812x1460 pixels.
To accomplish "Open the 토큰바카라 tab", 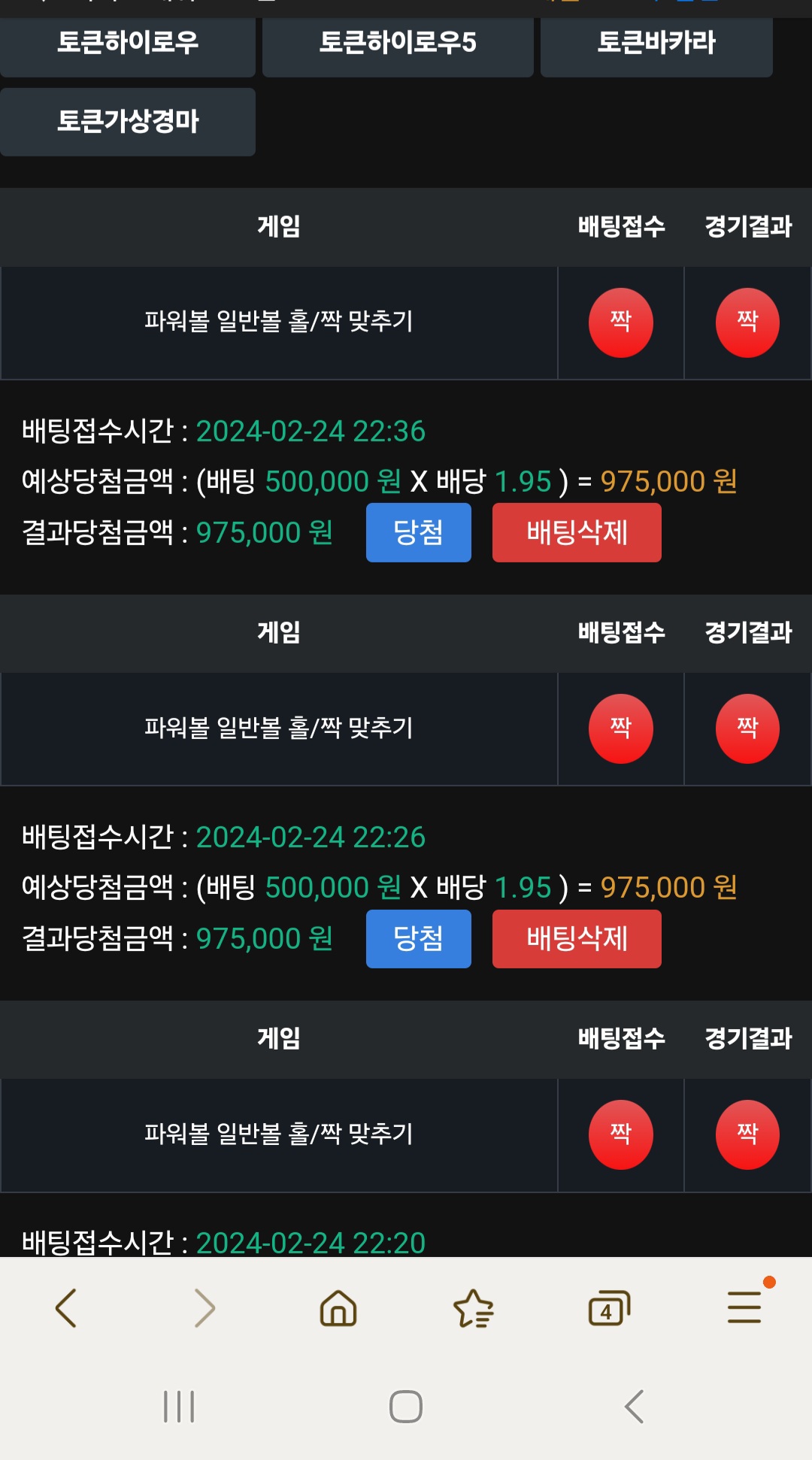I will (656, 45).
